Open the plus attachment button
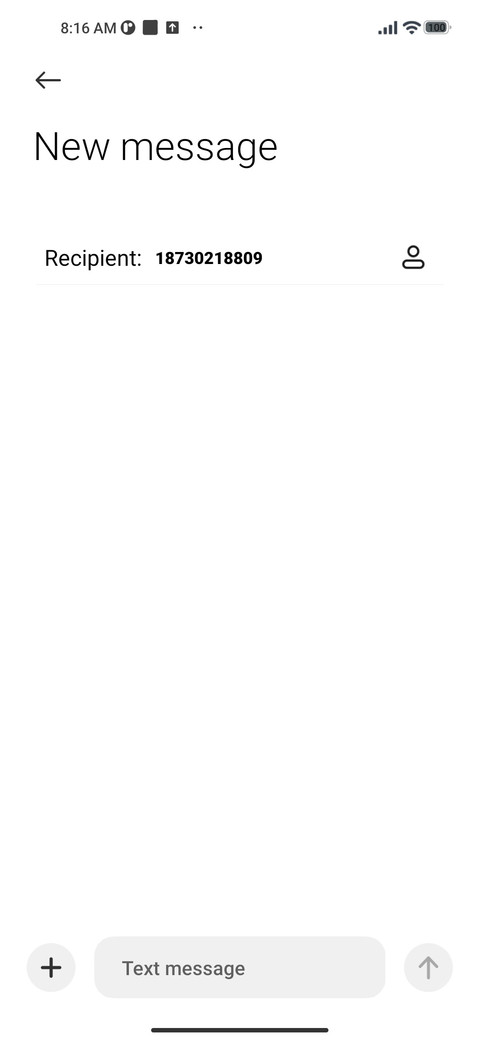This screenshot has height=1040, width=480. point(51,968)
